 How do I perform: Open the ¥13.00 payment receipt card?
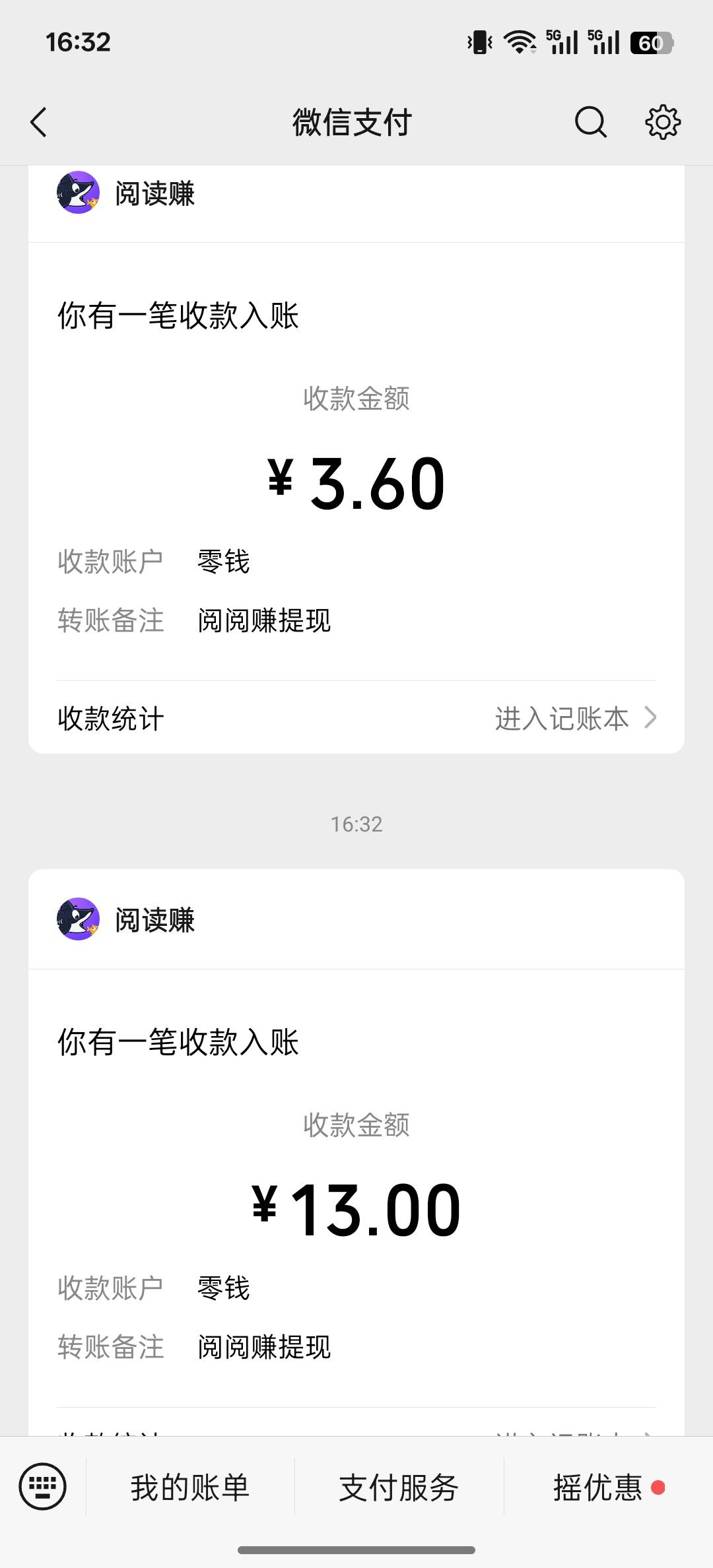tap(356, 1208)
